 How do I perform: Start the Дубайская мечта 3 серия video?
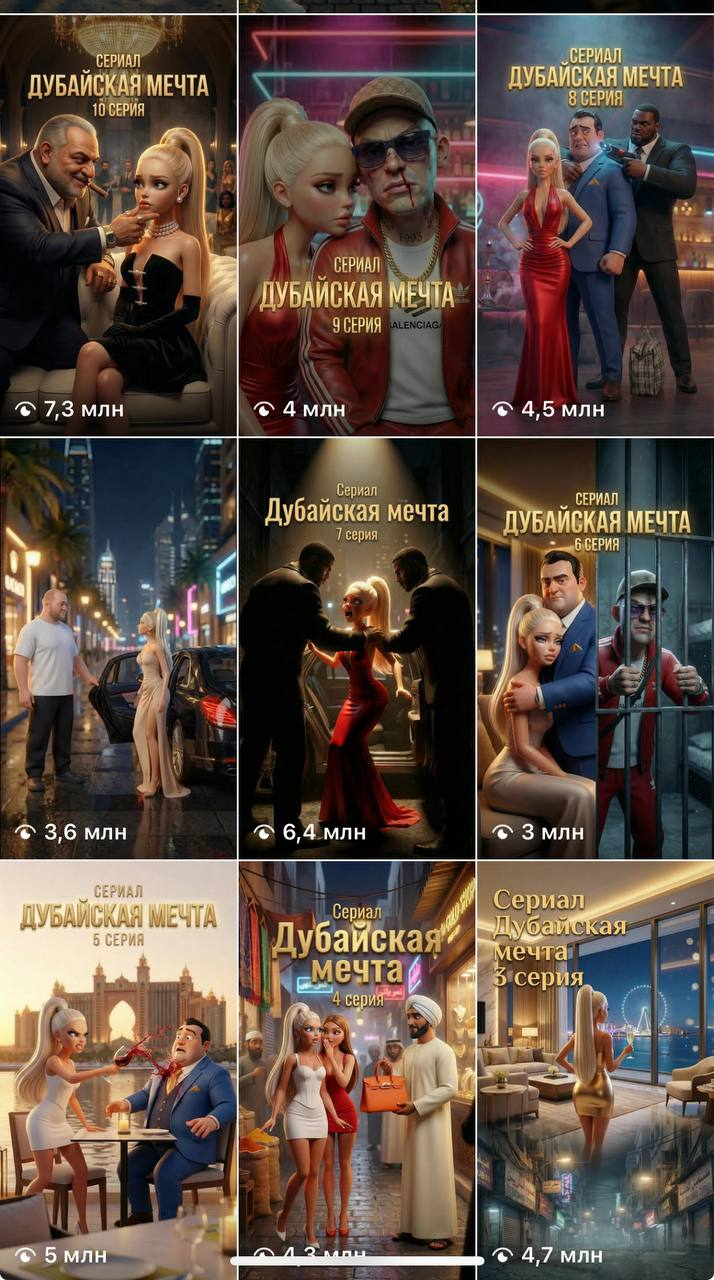click(x=596, y=1060)
